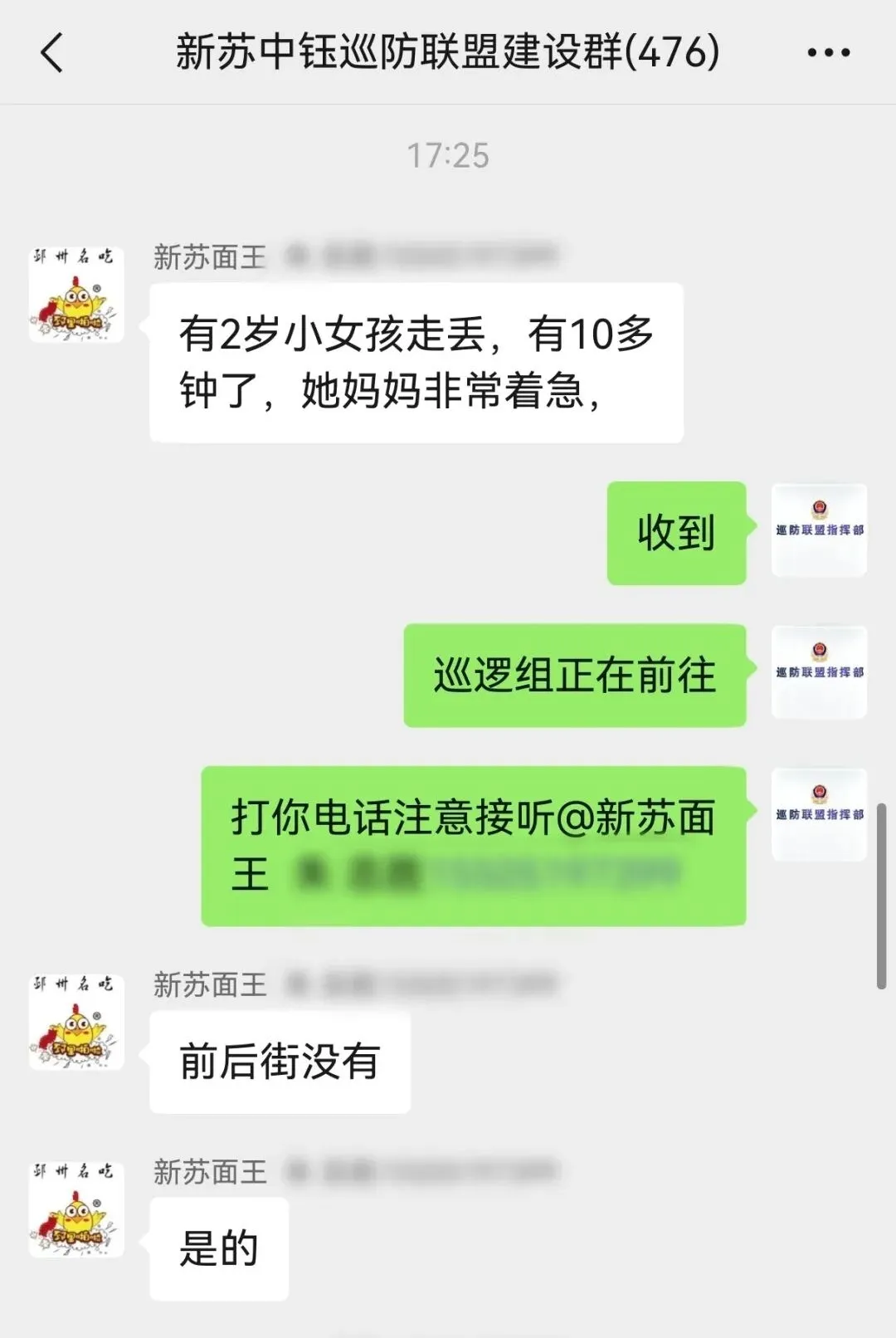
Task: Go back from the group chat
Action: (51, 52)
